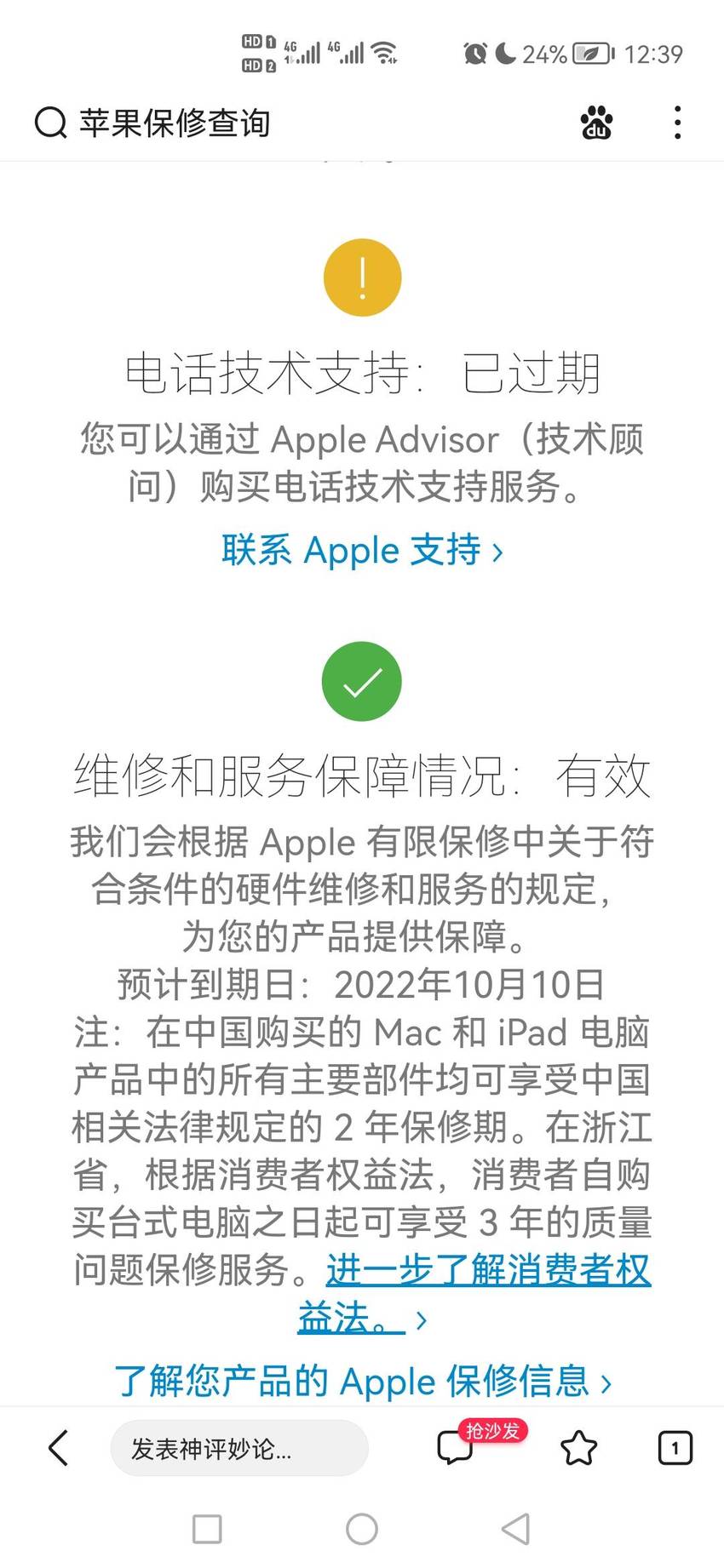The height and width of the screenshot is (1568, 724).
Task: Open 了解您产品的 Apple 保修信息 link
Action: tap(362, 1381)
